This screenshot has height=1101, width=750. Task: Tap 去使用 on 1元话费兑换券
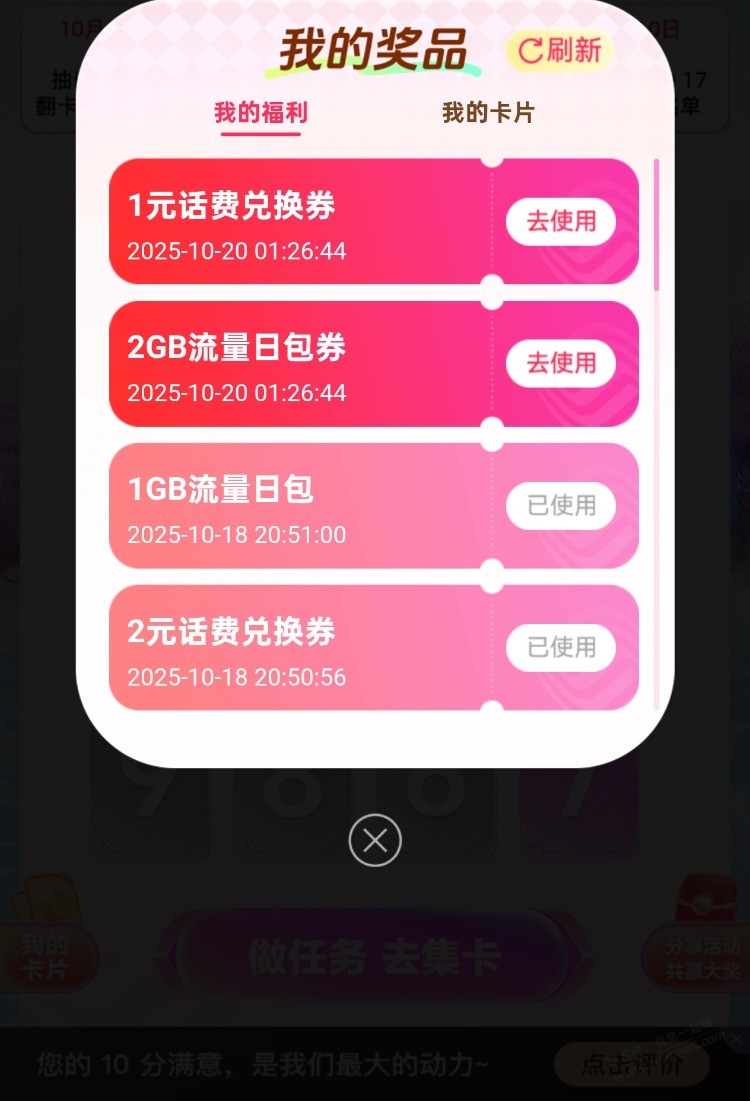click(x=560, y=222)
